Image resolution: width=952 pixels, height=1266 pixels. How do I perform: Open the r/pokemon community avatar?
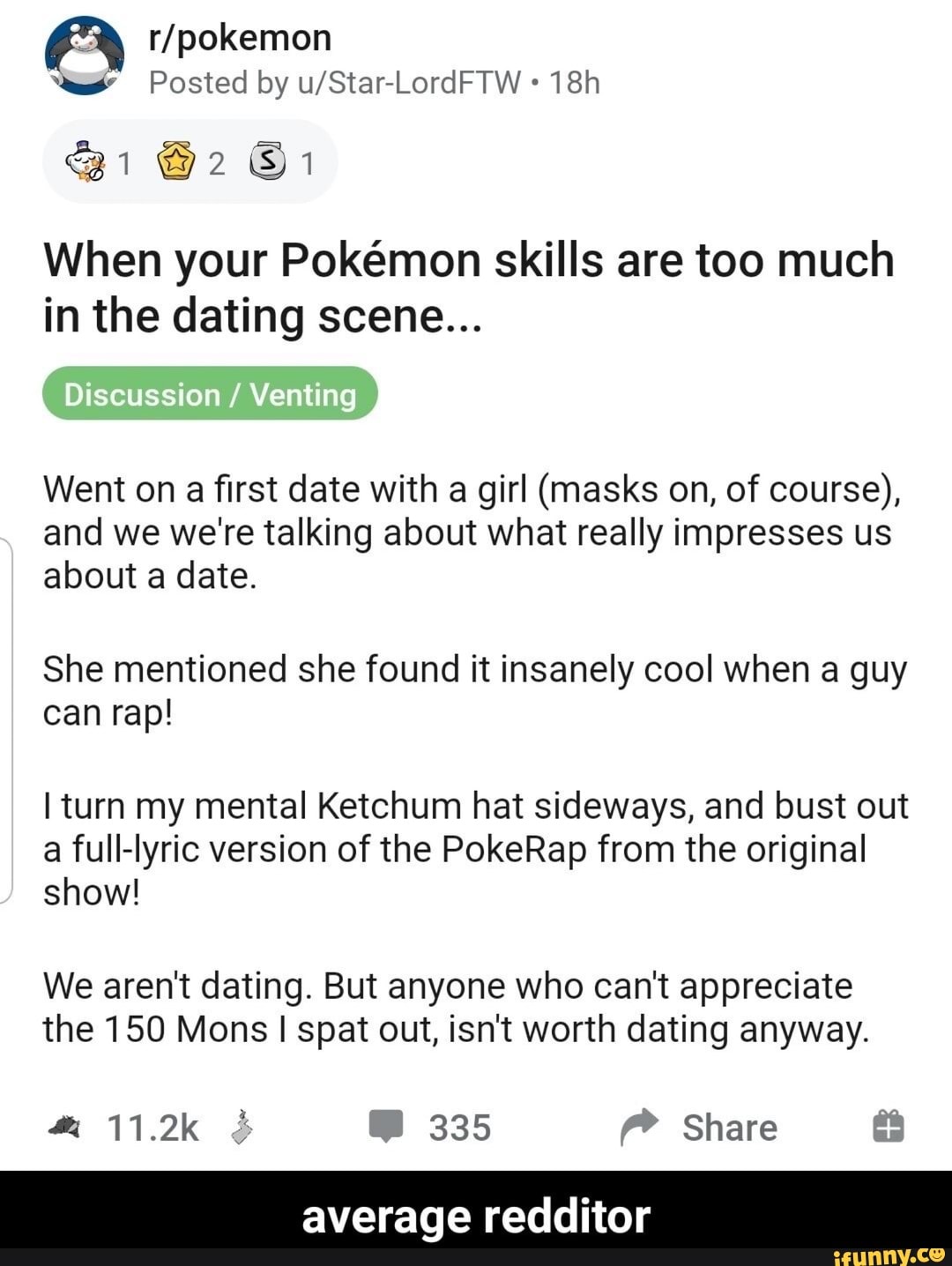[85, 56]
